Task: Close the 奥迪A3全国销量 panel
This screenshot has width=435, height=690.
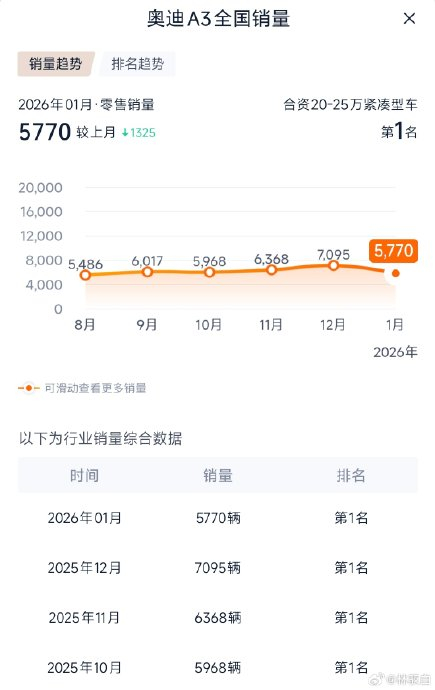Action: pyautogui.click(x=409, y=18)
